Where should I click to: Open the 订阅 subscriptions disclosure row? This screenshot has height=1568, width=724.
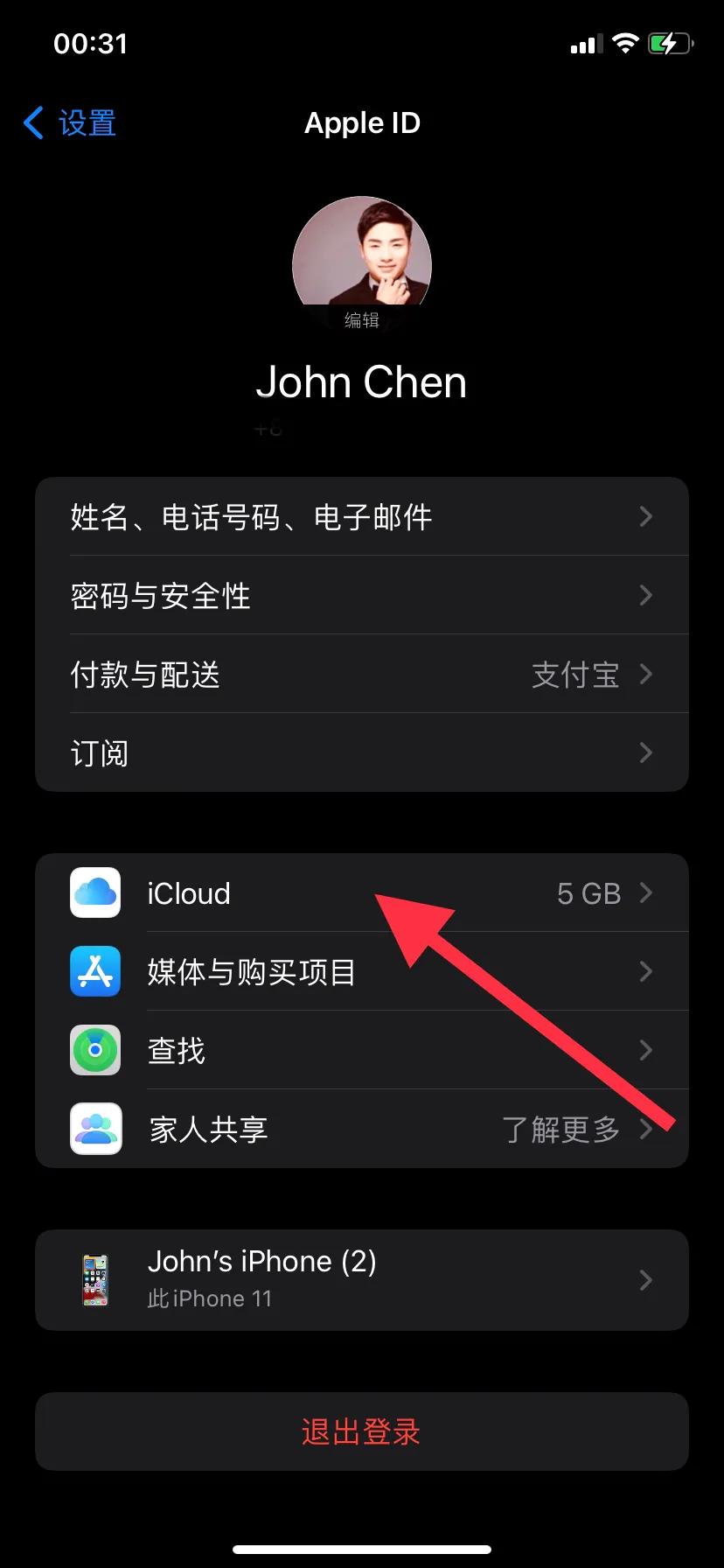(362, 752)
